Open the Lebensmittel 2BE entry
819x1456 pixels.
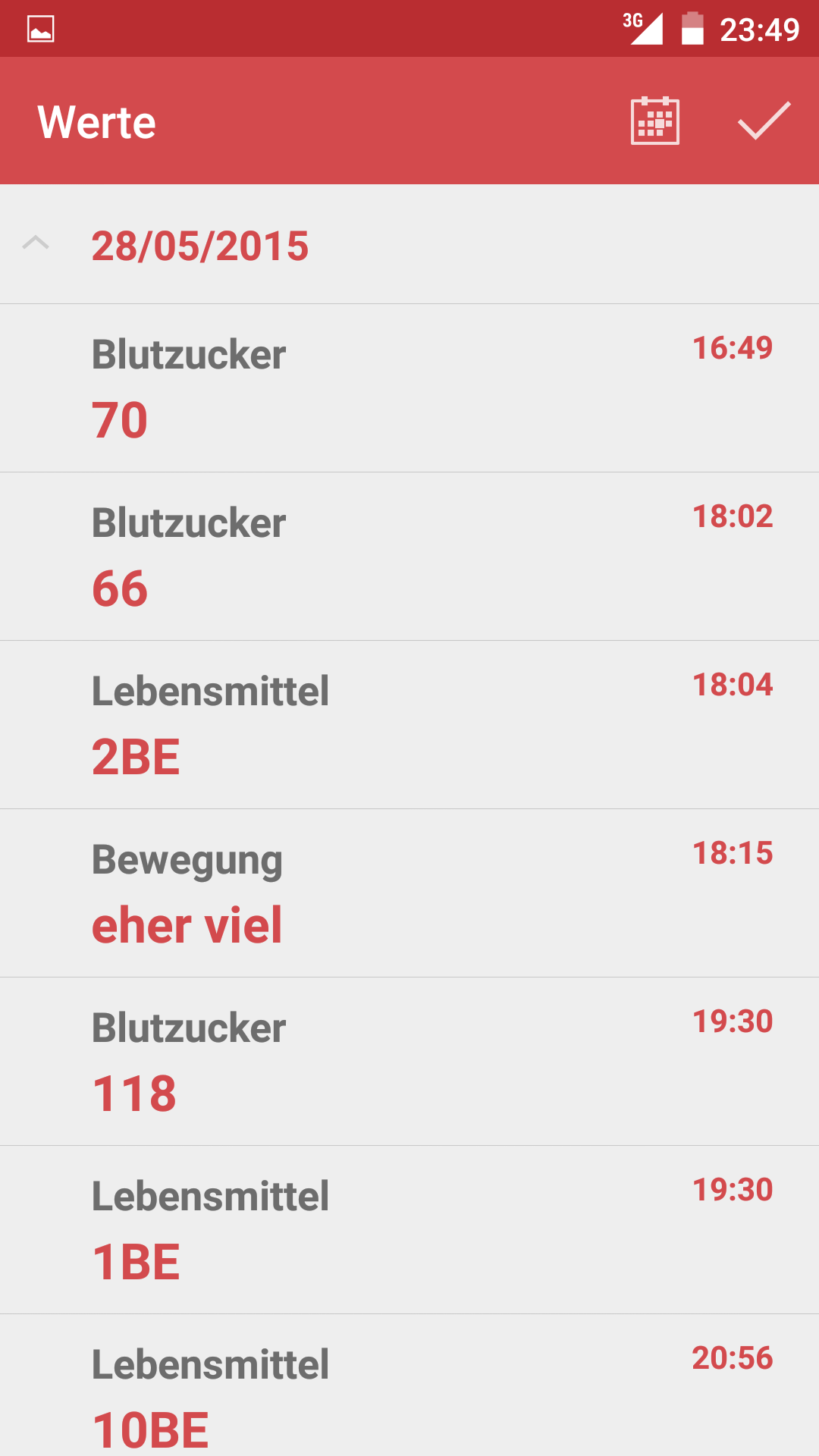(x=409, y=725)
